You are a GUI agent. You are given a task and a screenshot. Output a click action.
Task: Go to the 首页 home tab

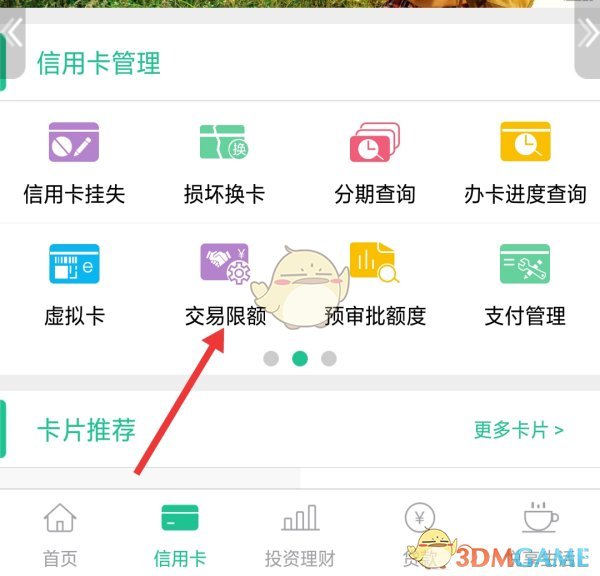click(60, 534)
